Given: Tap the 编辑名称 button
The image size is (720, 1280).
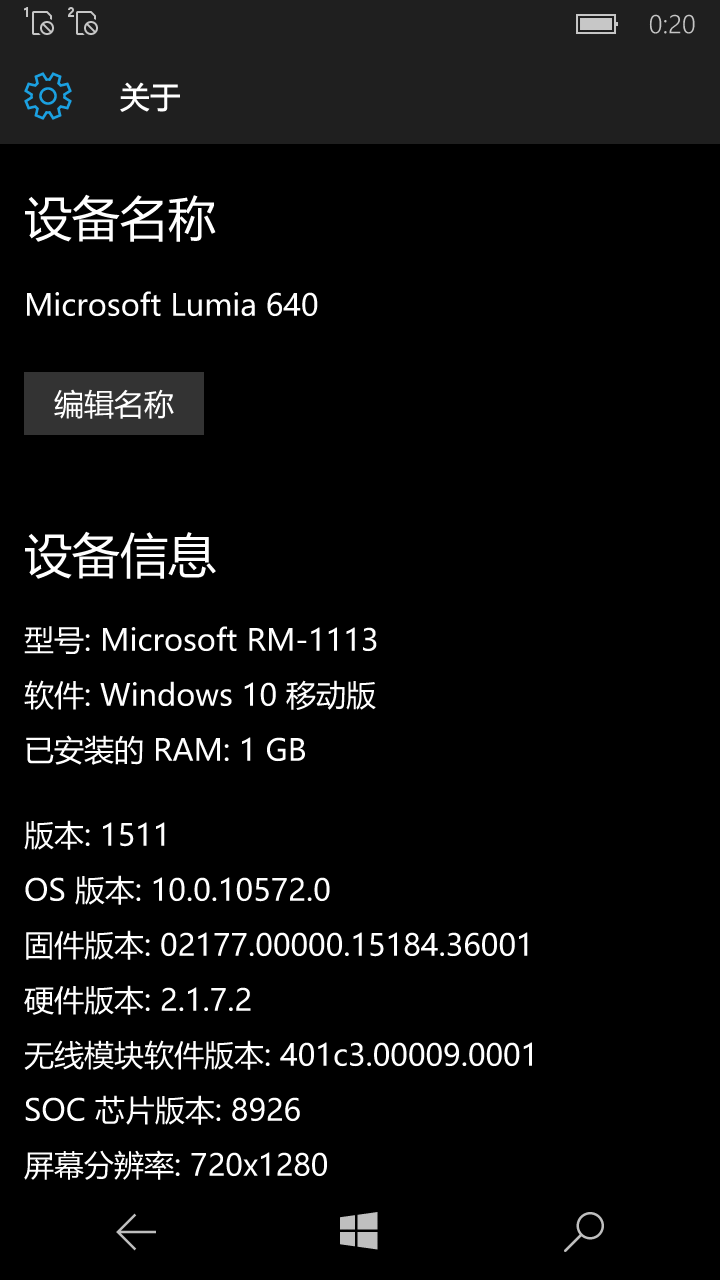Looking at the screenshot, I should tap(114, 404).
